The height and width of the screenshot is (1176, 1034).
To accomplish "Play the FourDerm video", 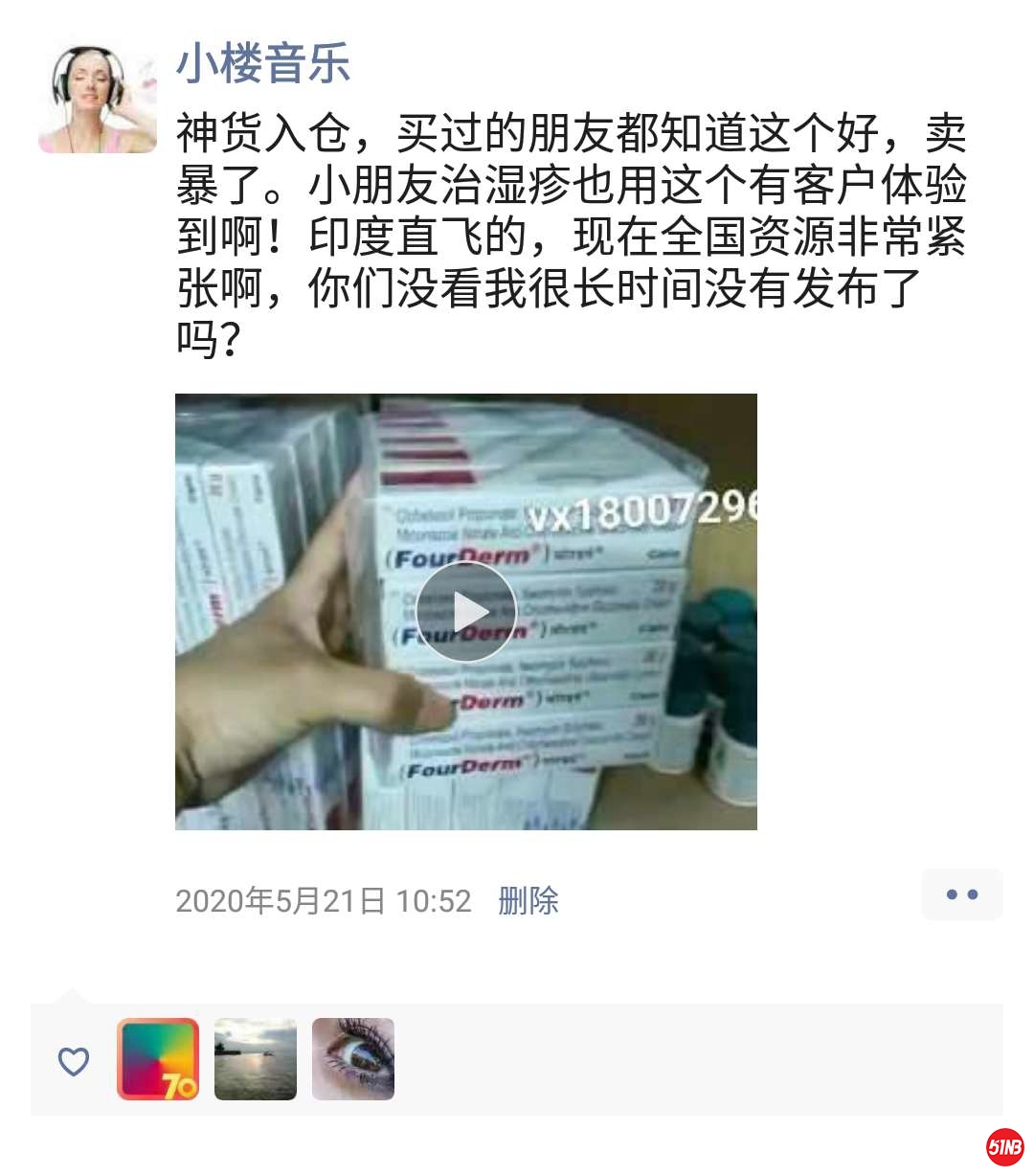I will (466, 611).
